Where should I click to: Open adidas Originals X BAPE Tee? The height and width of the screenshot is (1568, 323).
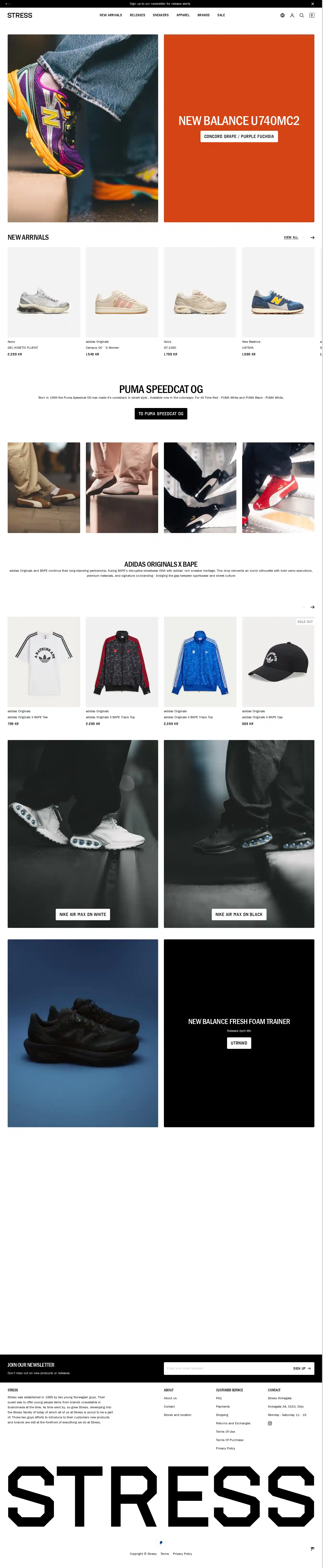(44, 662)
